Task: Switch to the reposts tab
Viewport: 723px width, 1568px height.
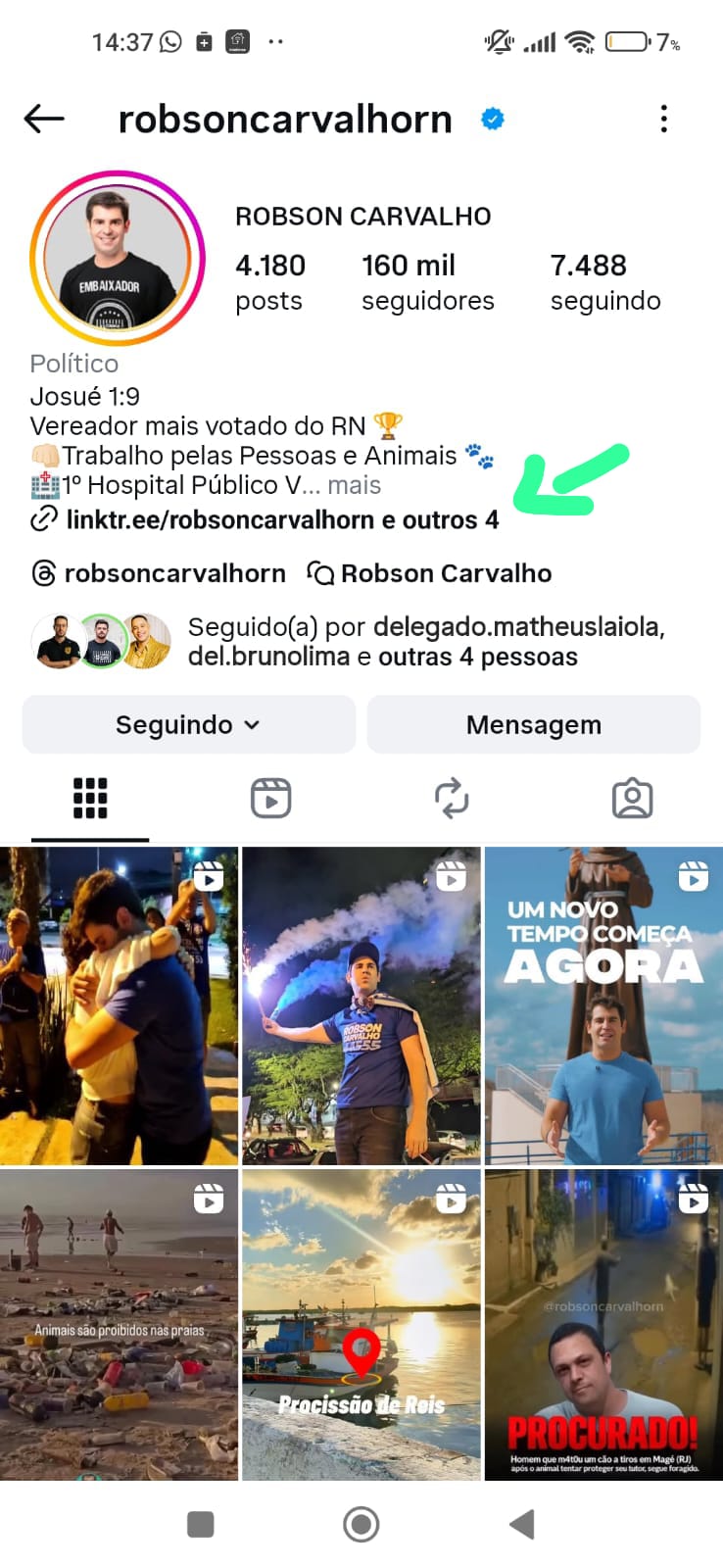Action: (452, 799)
